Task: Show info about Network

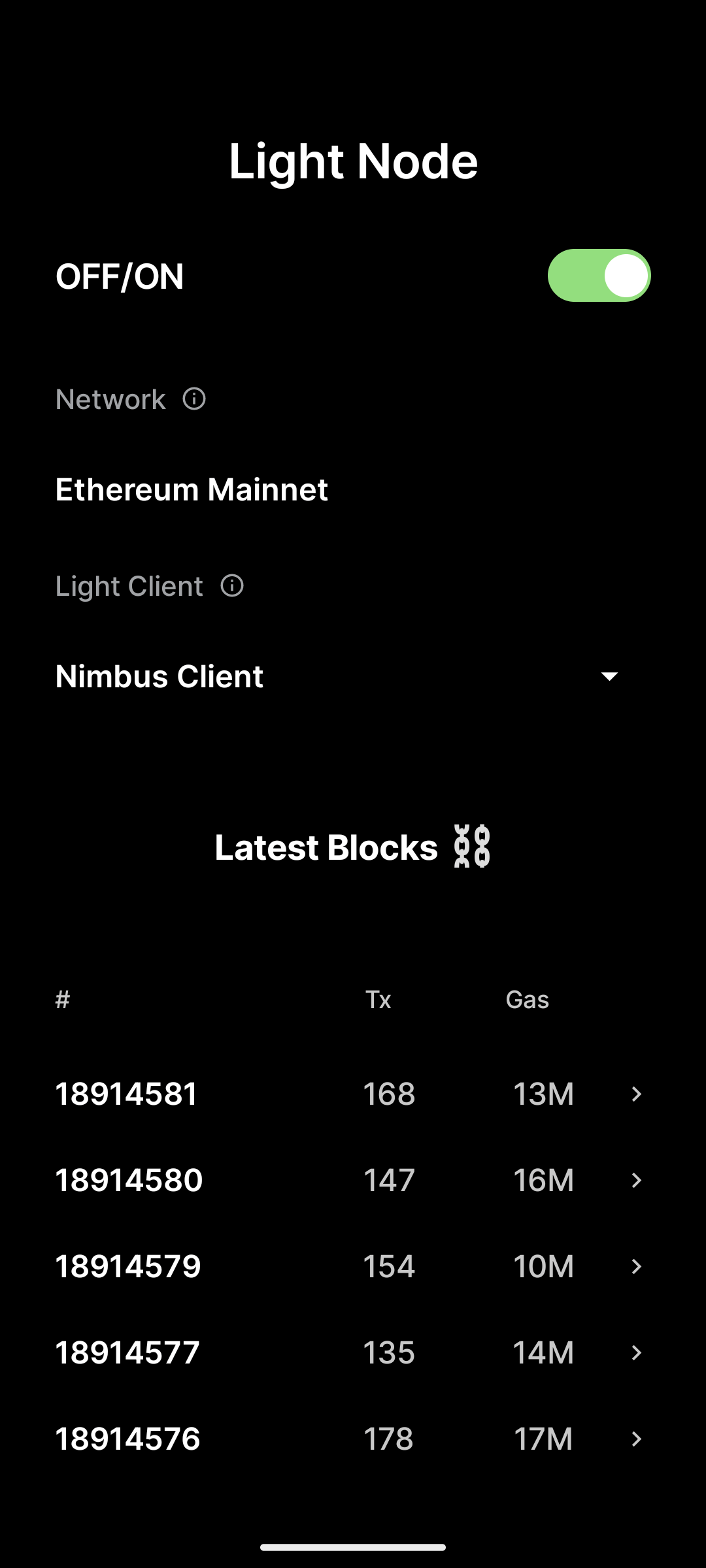Action: pos(194,399)
